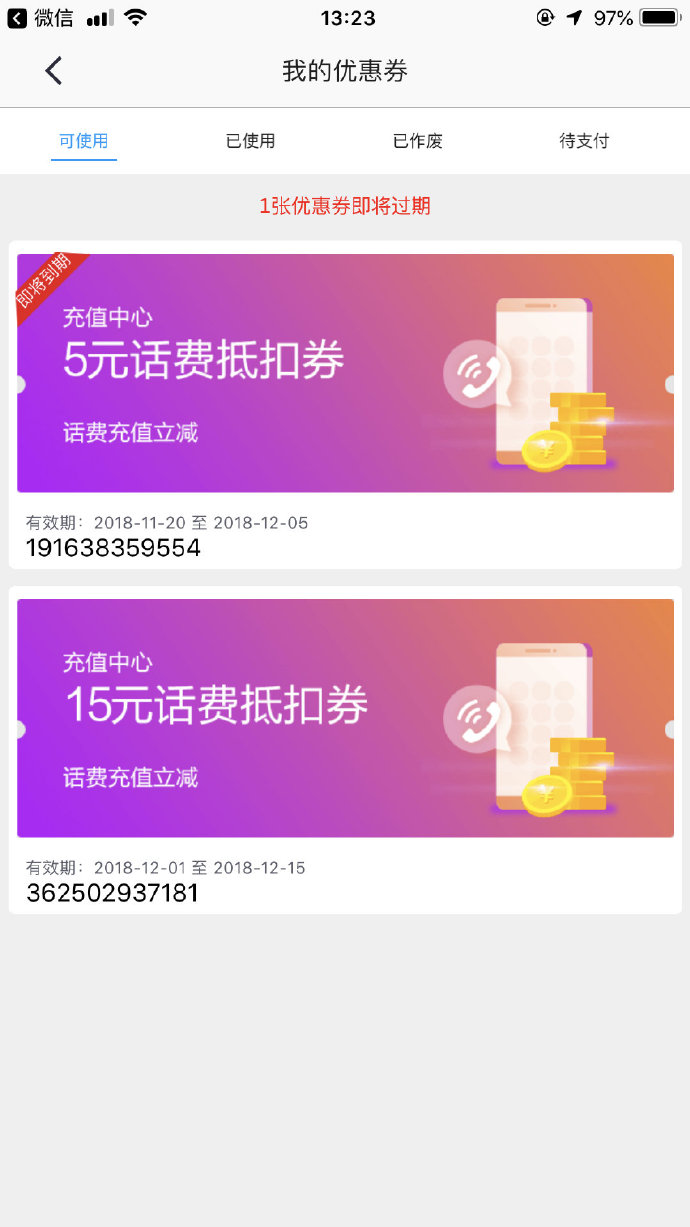Open the 已作废 tab

click(x=417, y=141)
